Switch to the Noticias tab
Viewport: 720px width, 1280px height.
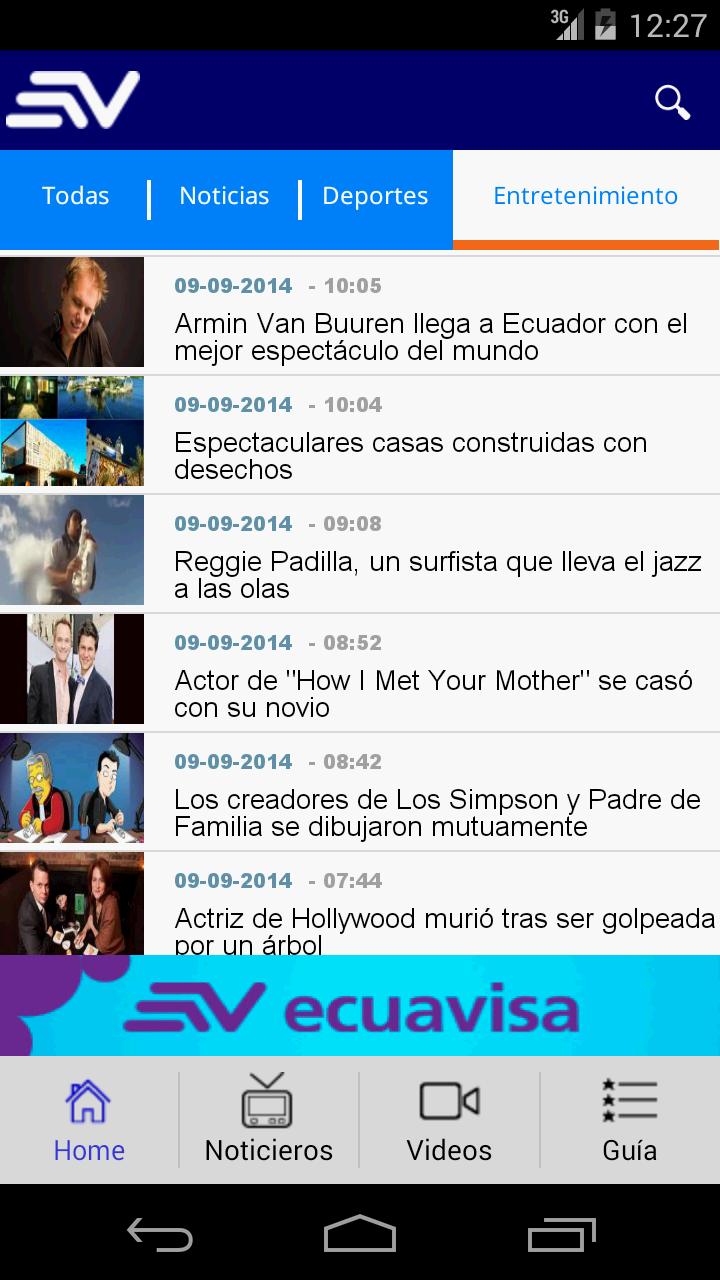tap(224, 196)
